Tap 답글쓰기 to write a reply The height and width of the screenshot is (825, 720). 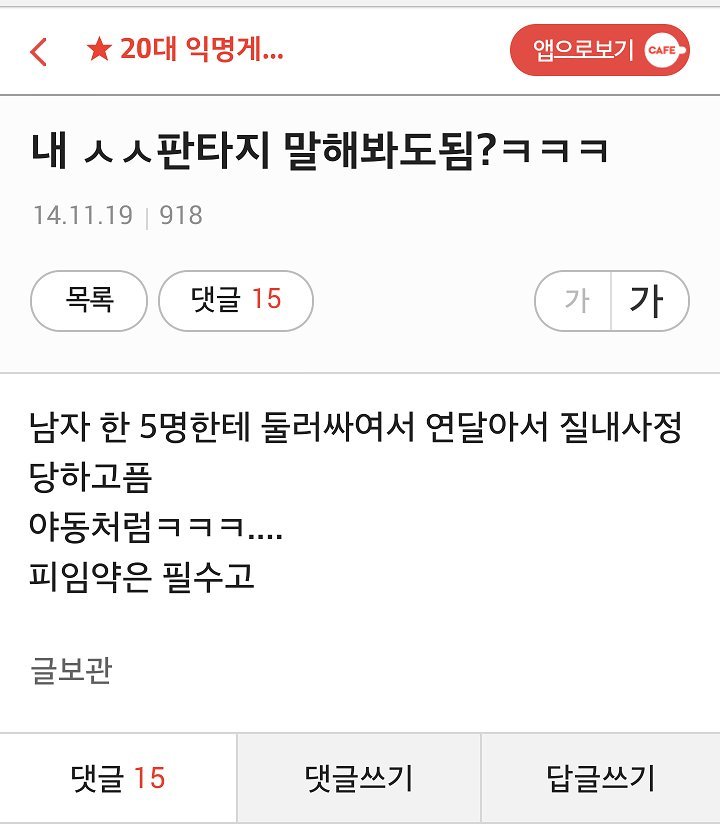[x=600, y=778]
